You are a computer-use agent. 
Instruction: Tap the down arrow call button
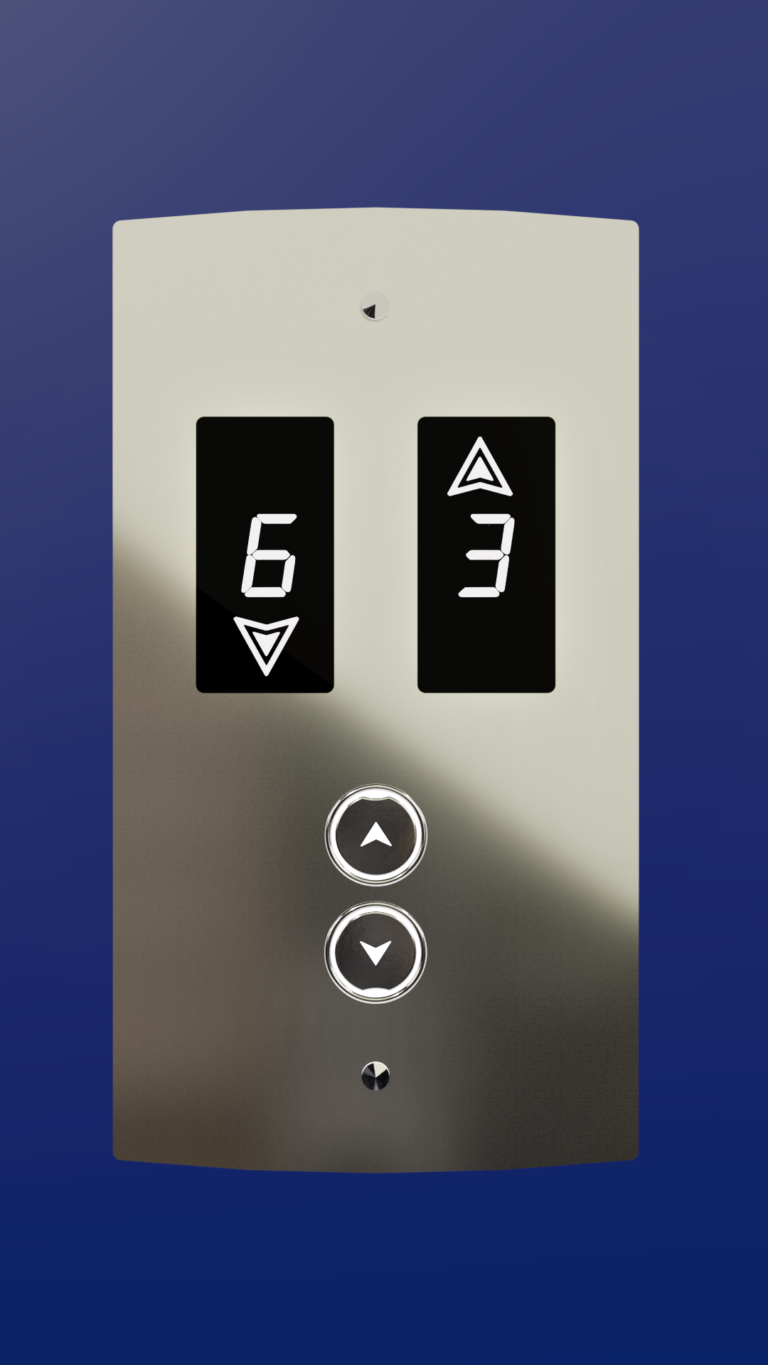click(376, 952)
